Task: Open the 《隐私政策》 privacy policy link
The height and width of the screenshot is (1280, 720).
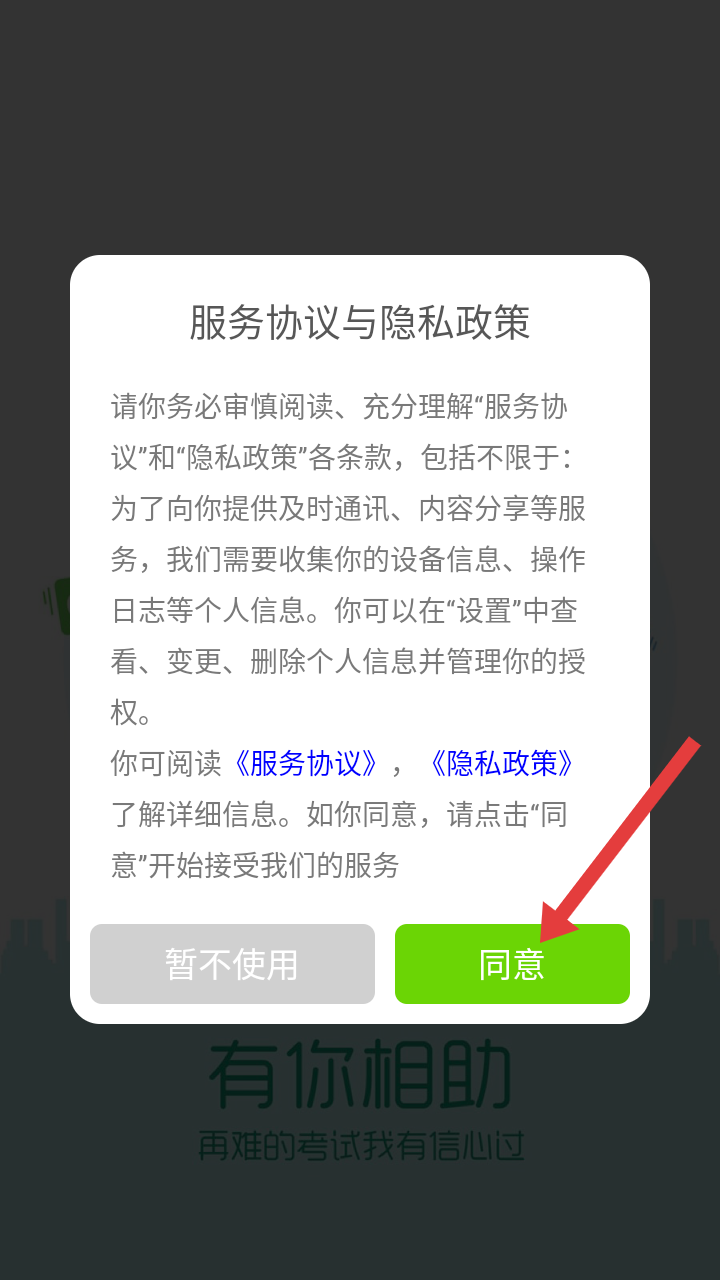Action: [x=502, y=764]
